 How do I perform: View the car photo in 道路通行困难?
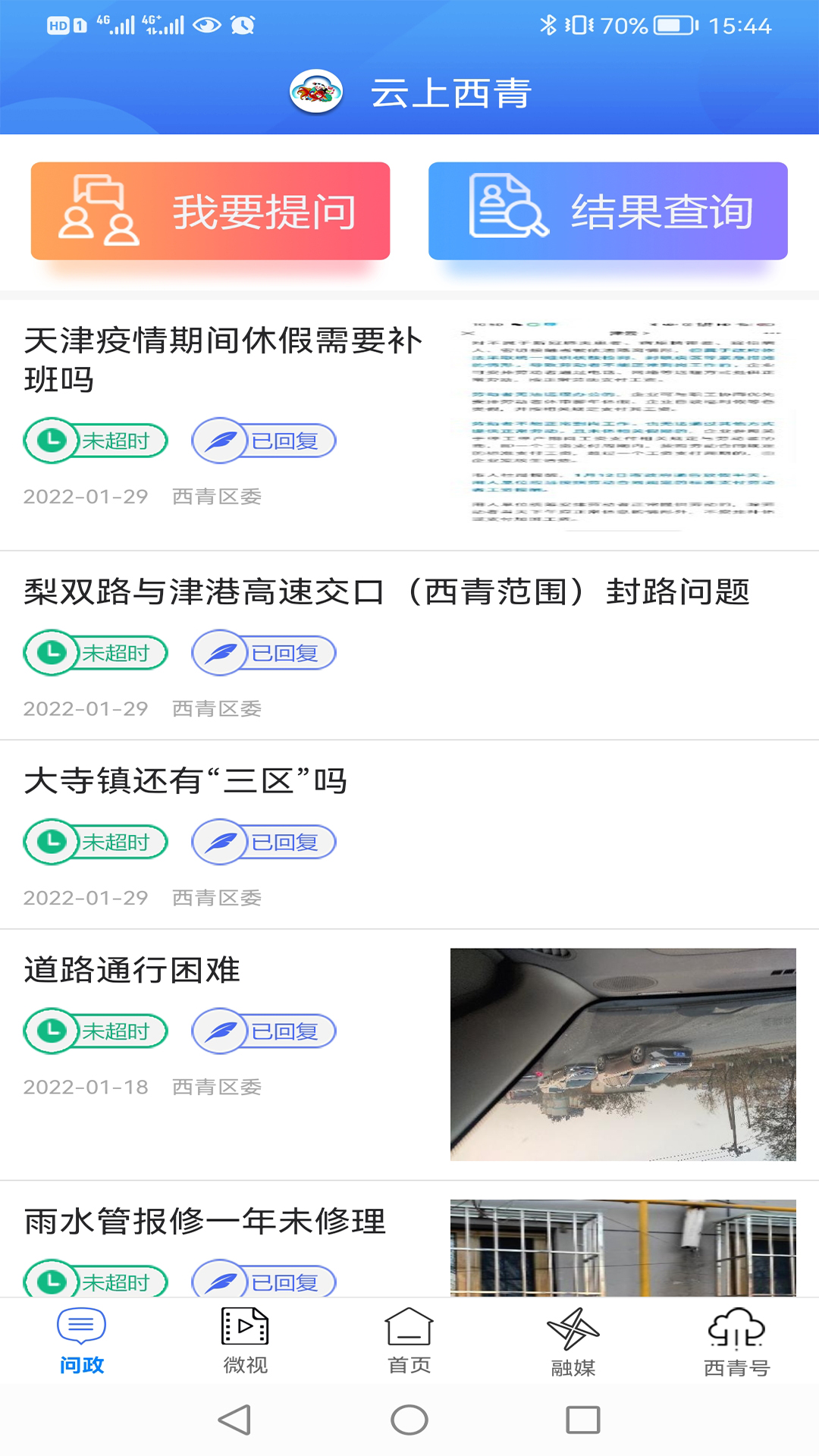(623, 1054)
